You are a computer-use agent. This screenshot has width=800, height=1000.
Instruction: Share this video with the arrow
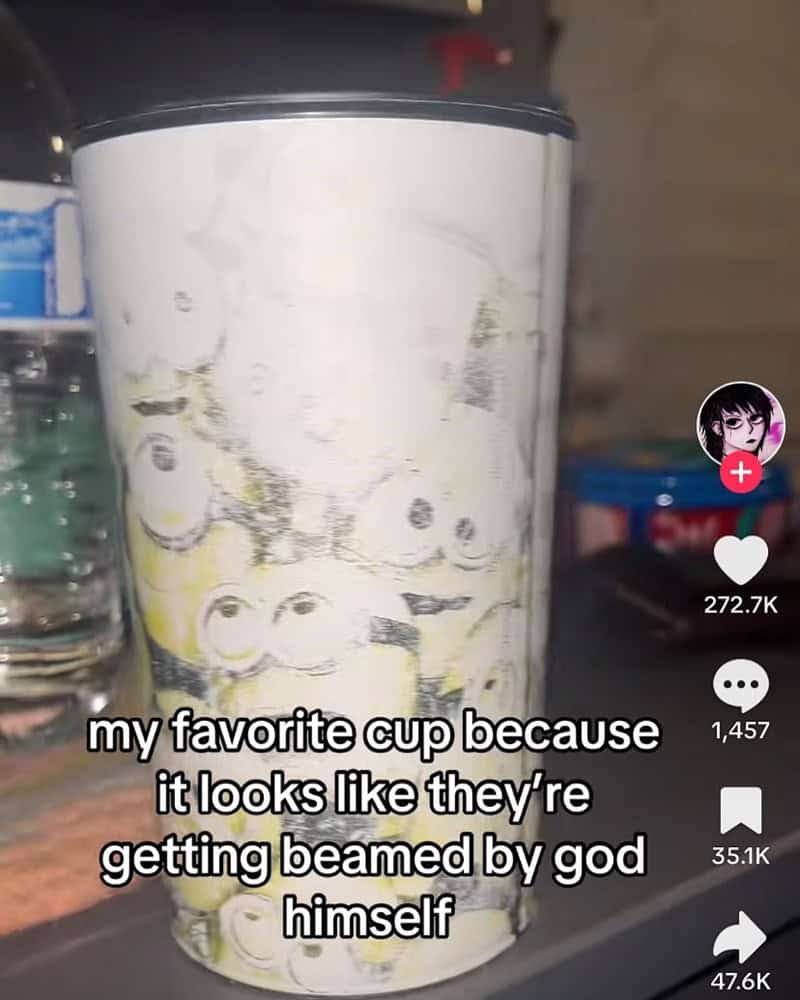(x=741, y=937)
